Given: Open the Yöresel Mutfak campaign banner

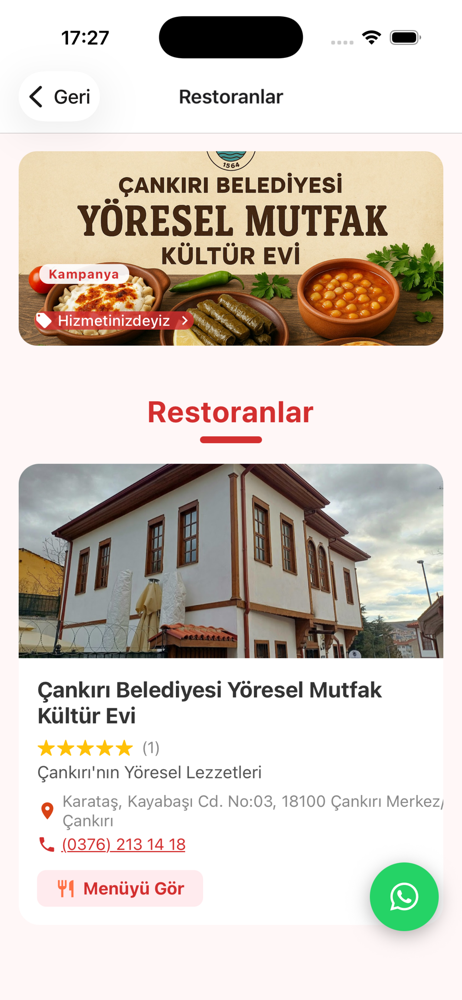Looking at the screenshot, I should tap(231, 248).
